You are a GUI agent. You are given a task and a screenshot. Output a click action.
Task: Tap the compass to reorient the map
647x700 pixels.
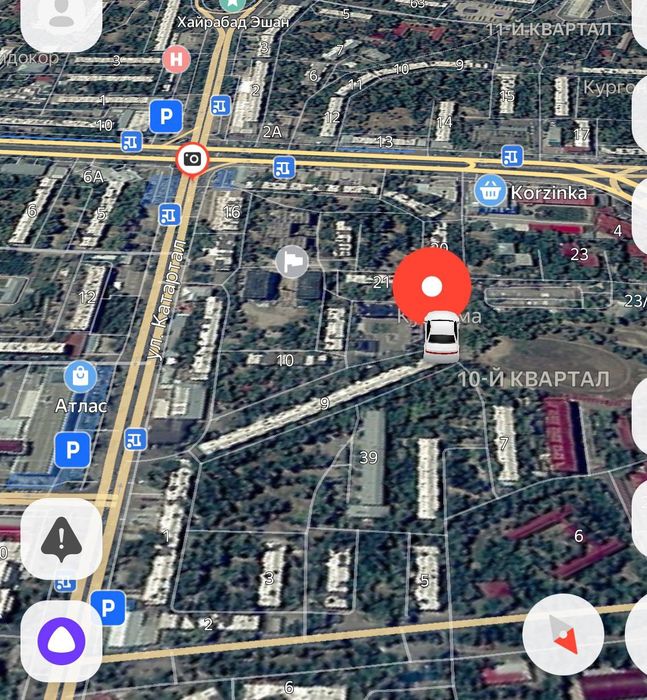click(x=564, y=634)
